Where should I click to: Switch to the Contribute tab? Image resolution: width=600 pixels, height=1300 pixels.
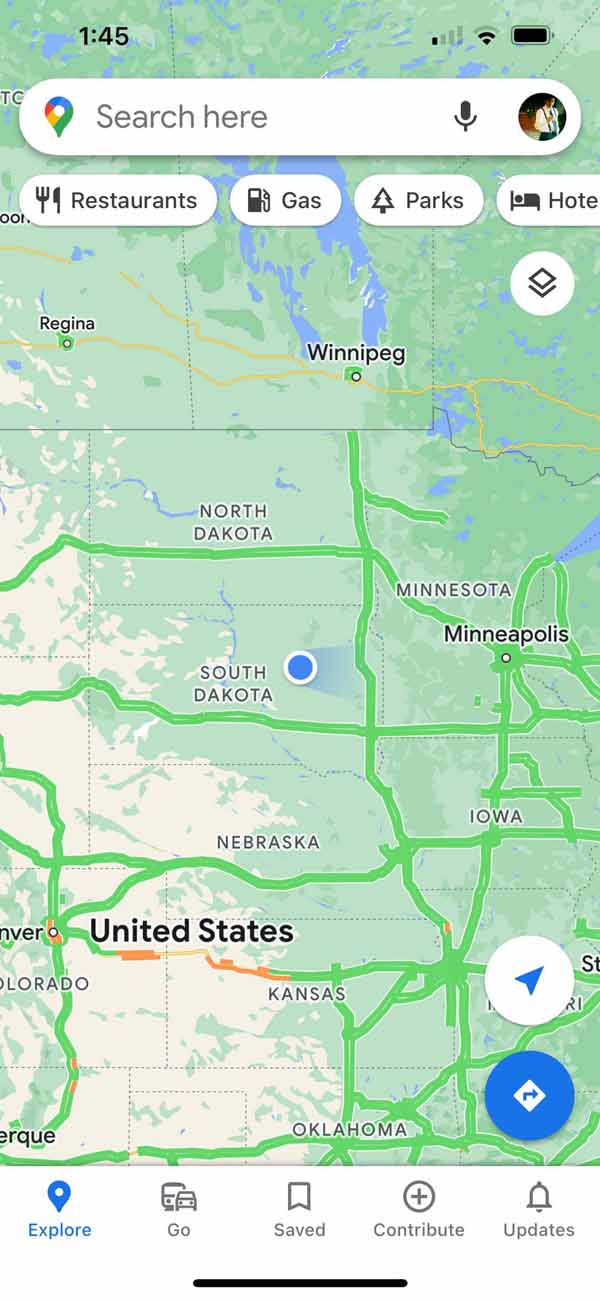(x=419, y=1208)
